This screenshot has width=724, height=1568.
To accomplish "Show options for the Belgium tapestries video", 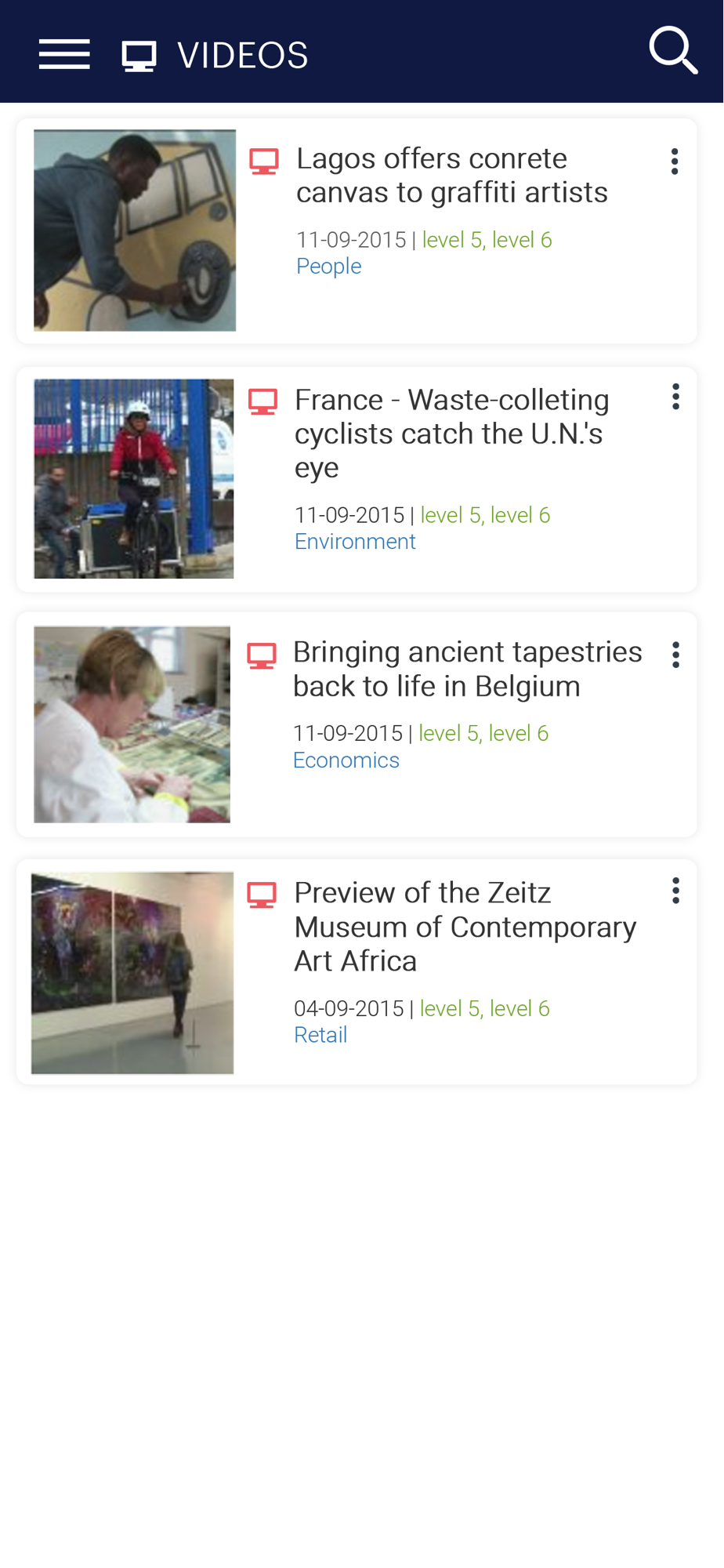I will (x=675, y=655).
